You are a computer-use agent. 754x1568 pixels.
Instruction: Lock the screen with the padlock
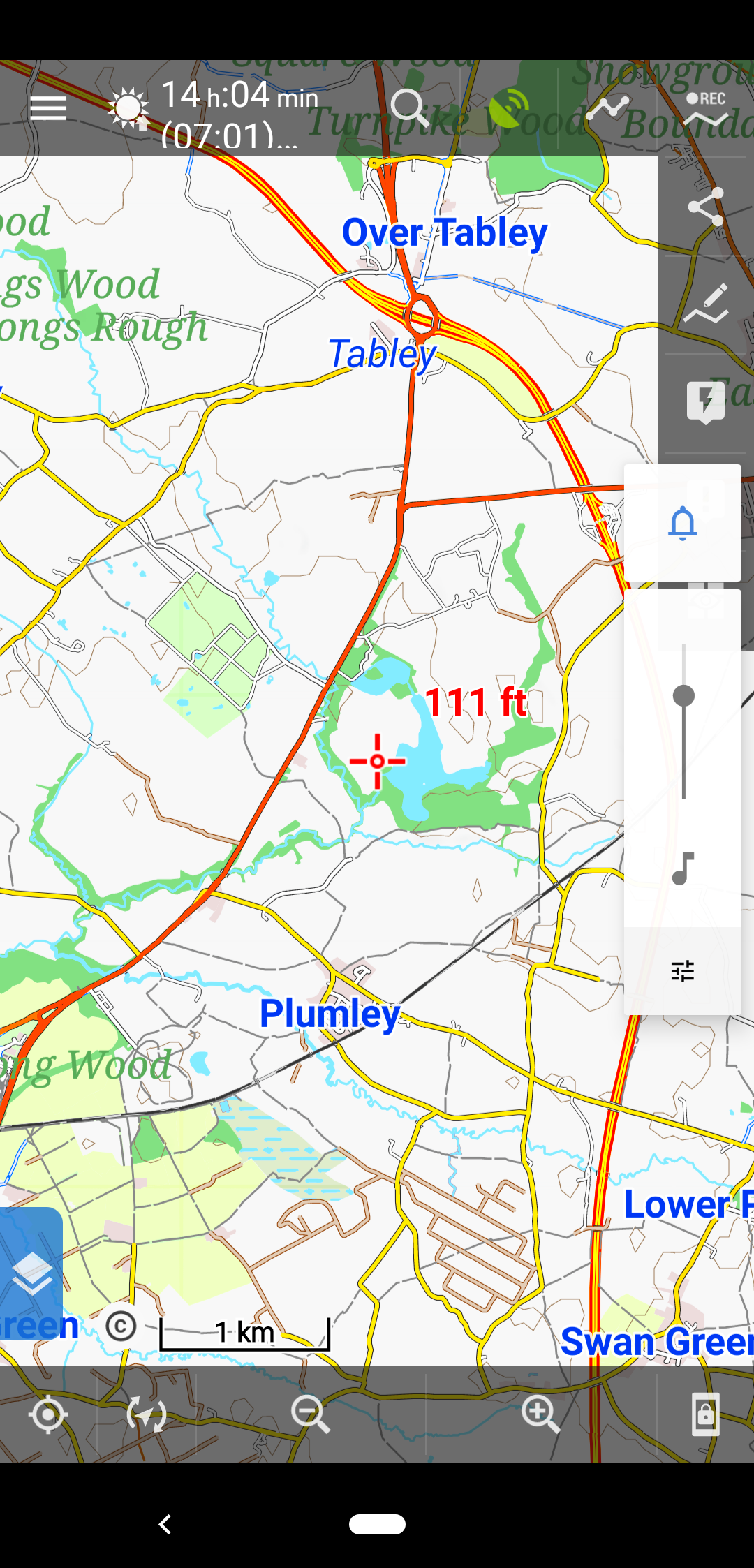click(x=705, y=1414)
